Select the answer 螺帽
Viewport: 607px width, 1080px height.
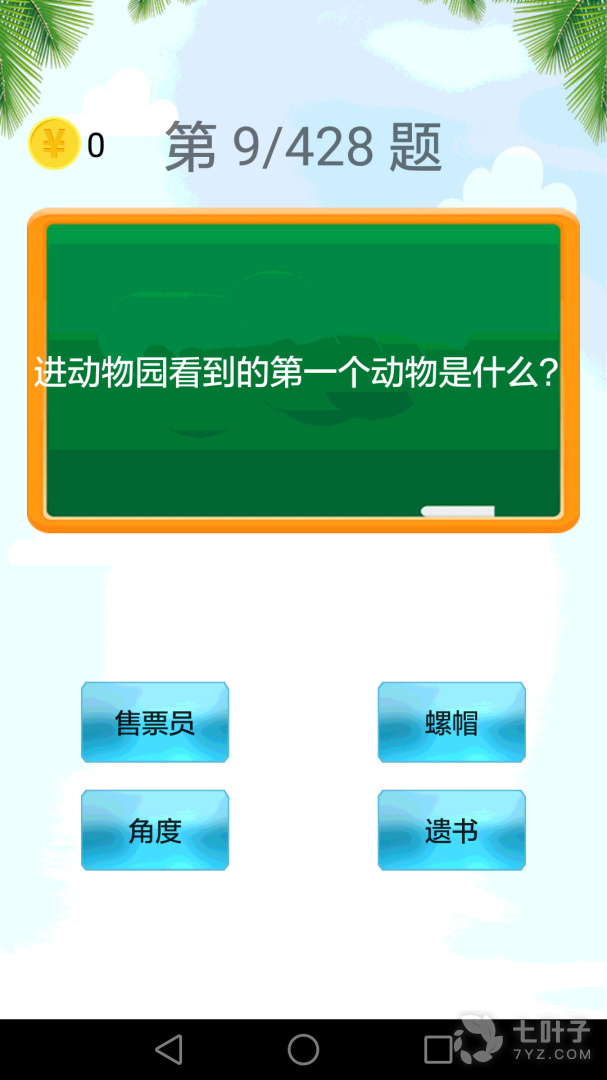pyautogui.click(x=451, y=722)
